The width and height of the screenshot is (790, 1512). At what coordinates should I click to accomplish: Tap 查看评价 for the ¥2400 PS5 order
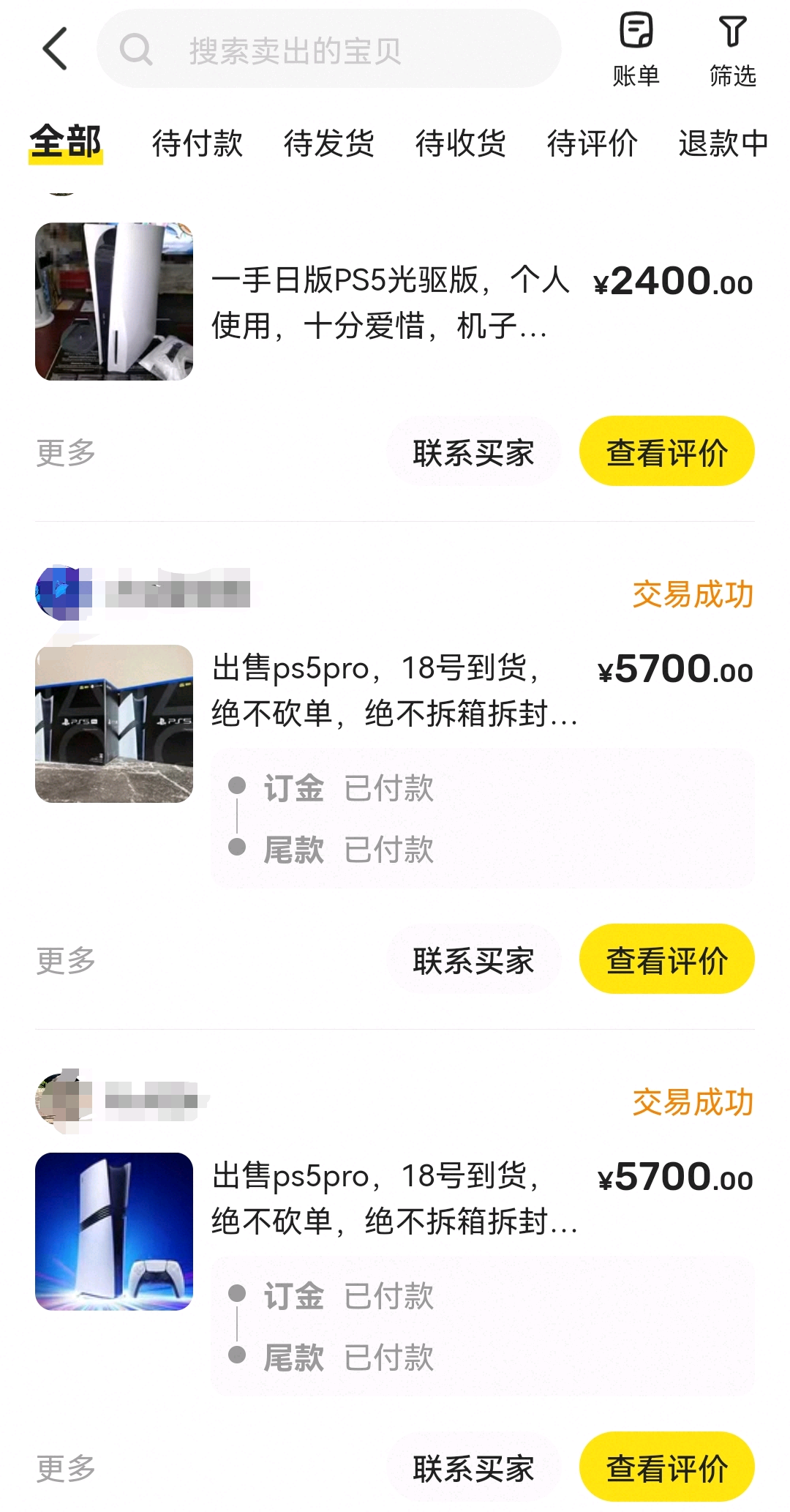point(666,452)
